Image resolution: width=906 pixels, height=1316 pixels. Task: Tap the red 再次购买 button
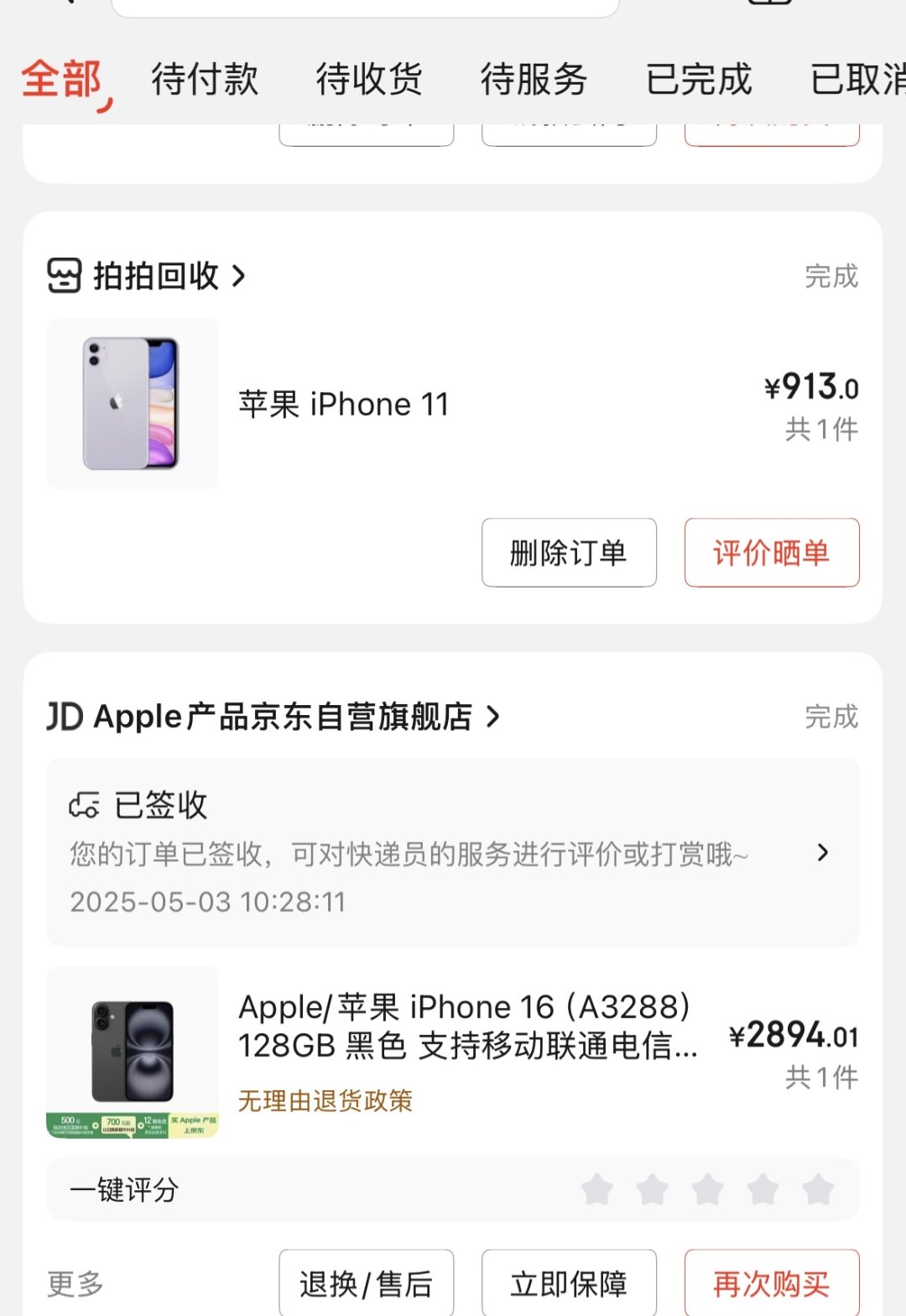pyautogui.click(x=771, y=1282)
